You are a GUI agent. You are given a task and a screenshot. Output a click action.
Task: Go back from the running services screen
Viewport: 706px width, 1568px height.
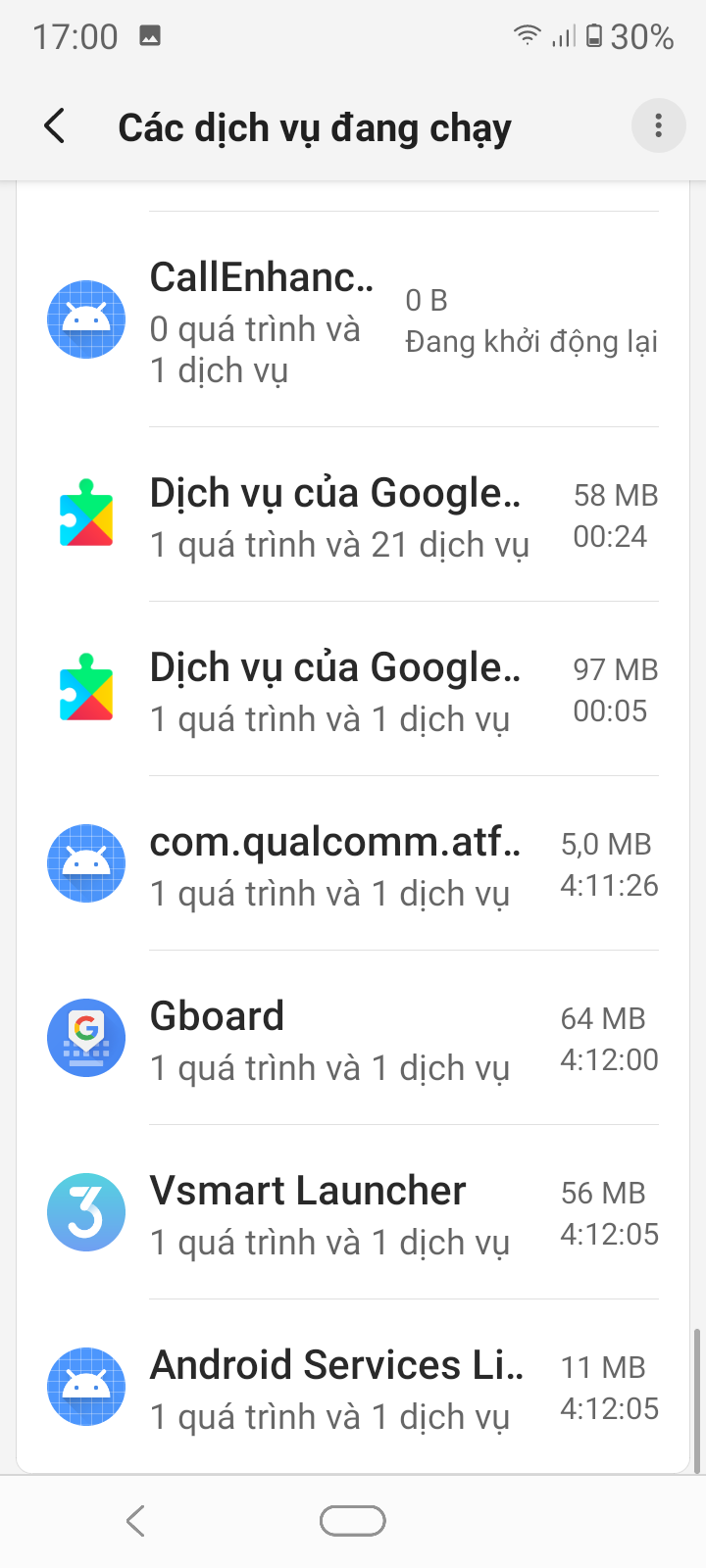point(55,126)
